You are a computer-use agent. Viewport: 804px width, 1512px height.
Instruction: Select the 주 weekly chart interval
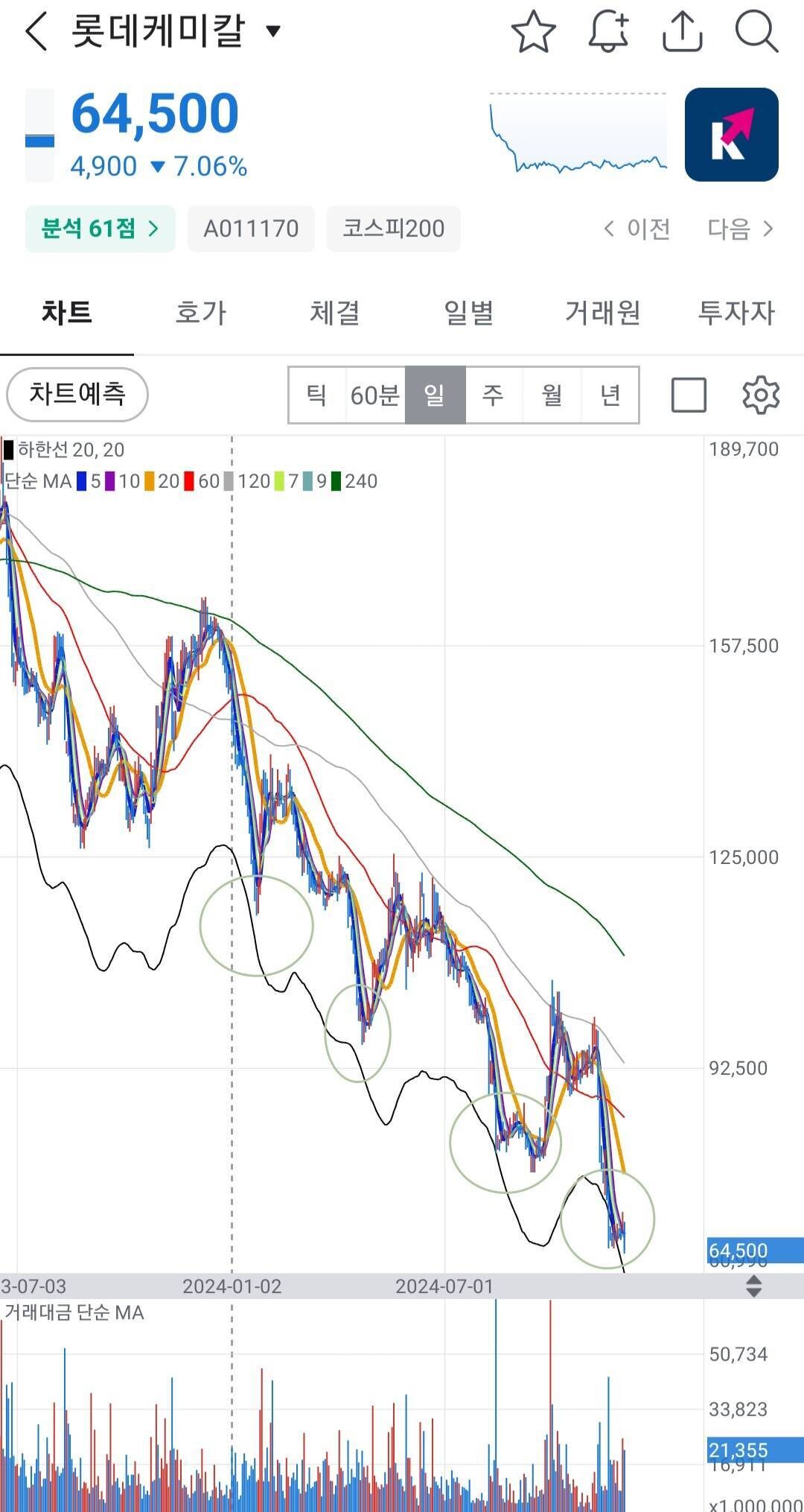pyautogui.click(x=493, y=395)
